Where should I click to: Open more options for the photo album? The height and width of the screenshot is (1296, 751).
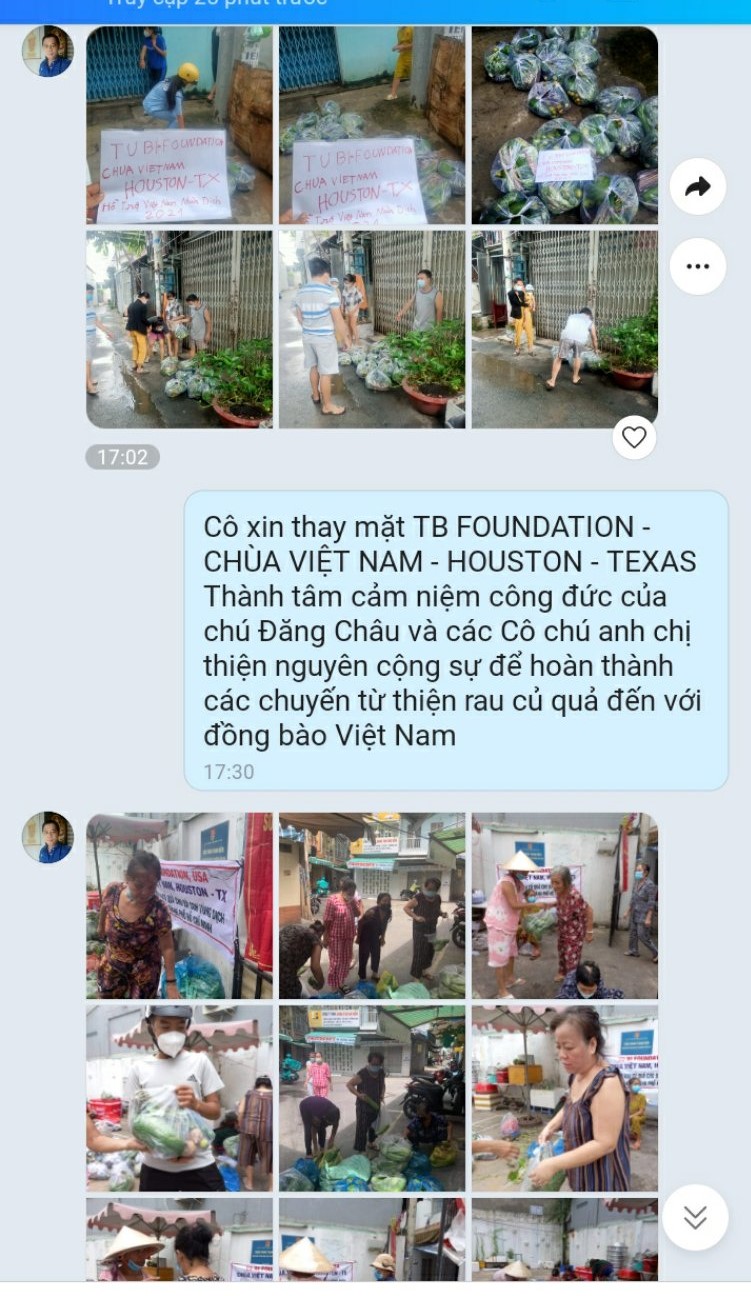click(697, 266)
